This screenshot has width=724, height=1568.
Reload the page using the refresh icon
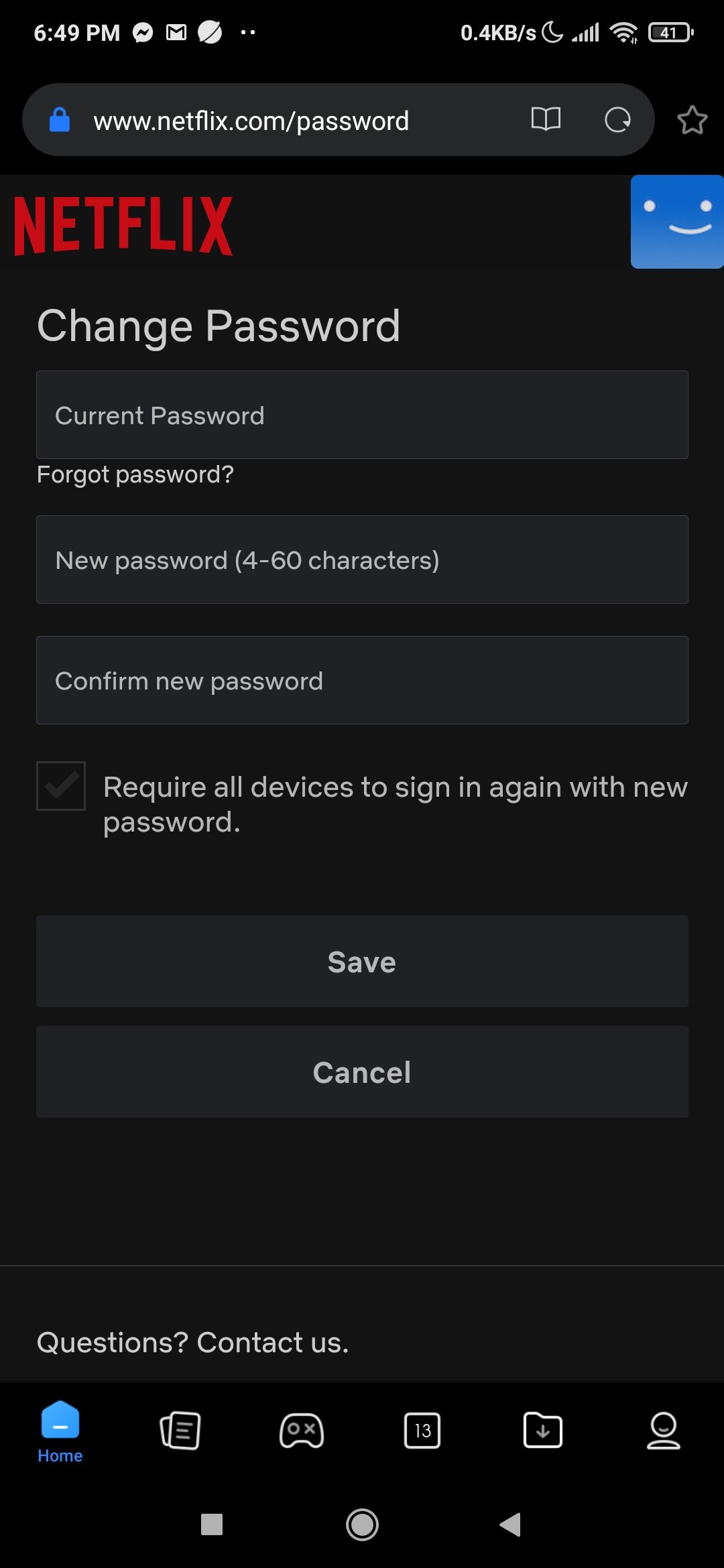tap(617, 121)
